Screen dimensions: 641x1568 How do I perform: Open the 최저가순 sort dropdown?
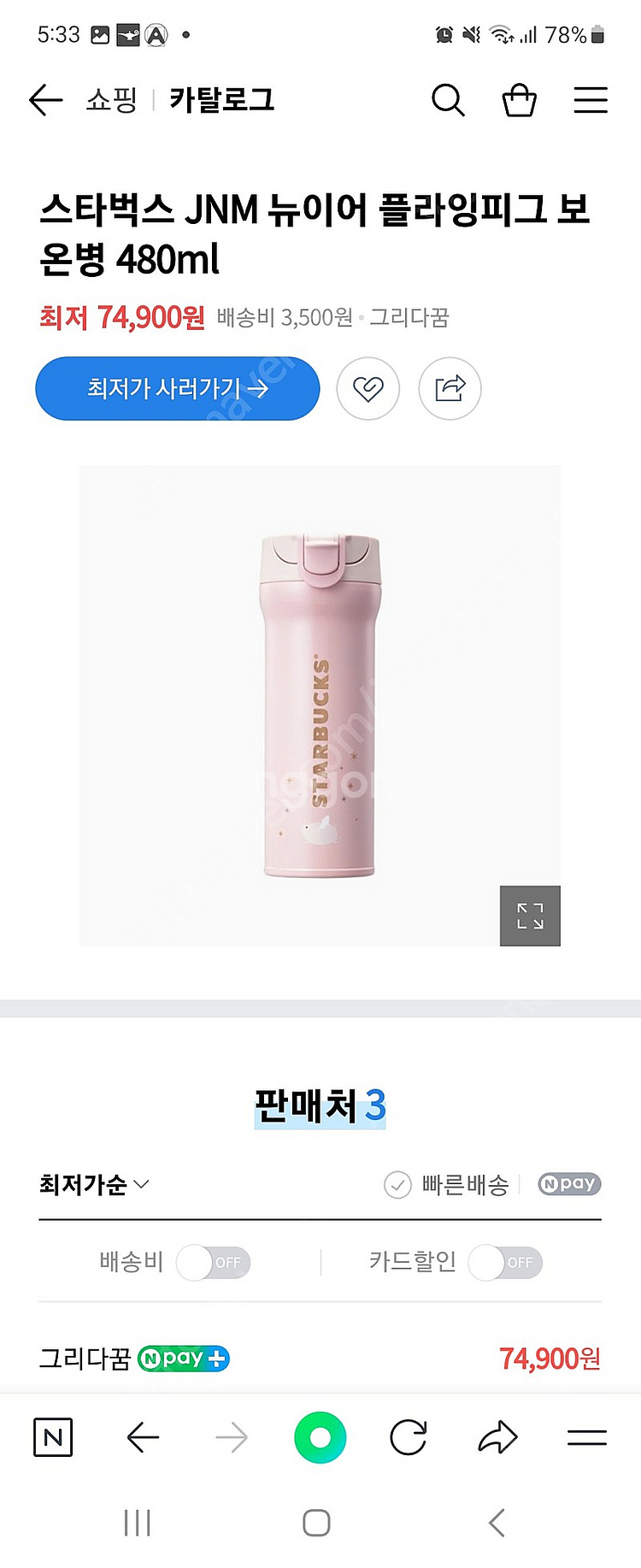94,1184
